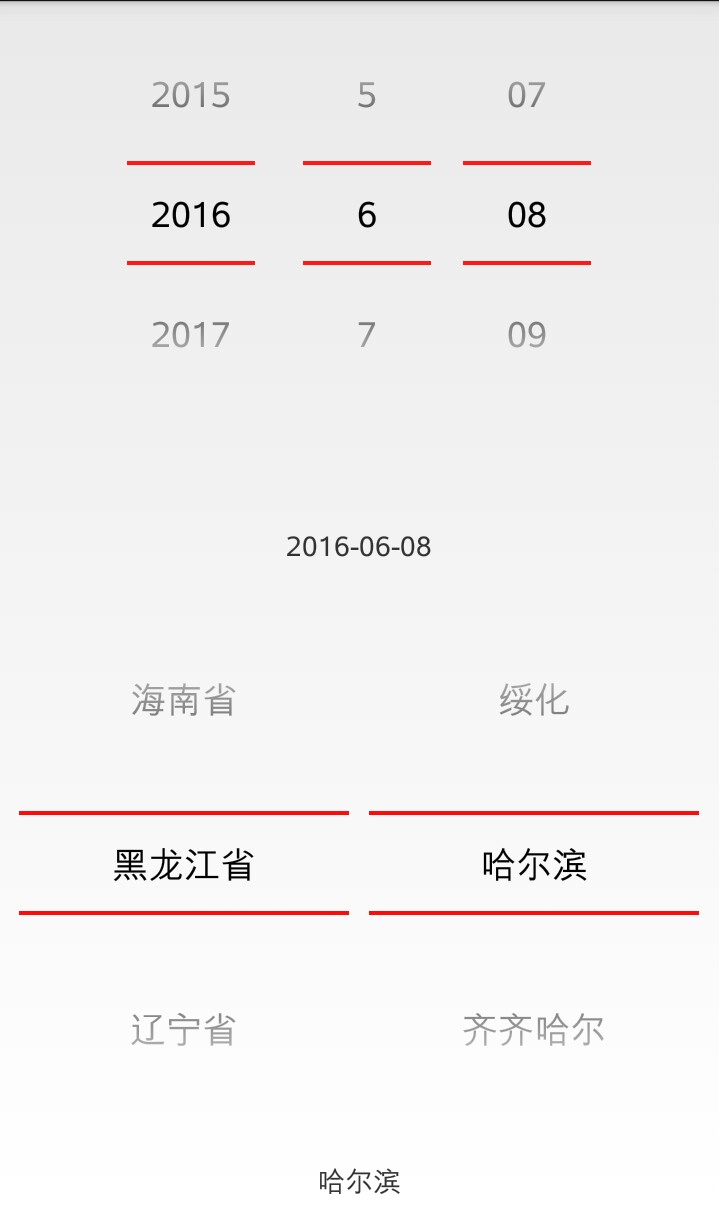719x1231 pixels.
Task: Pick day 09 in the date wheel
Action: coord(526,334)
